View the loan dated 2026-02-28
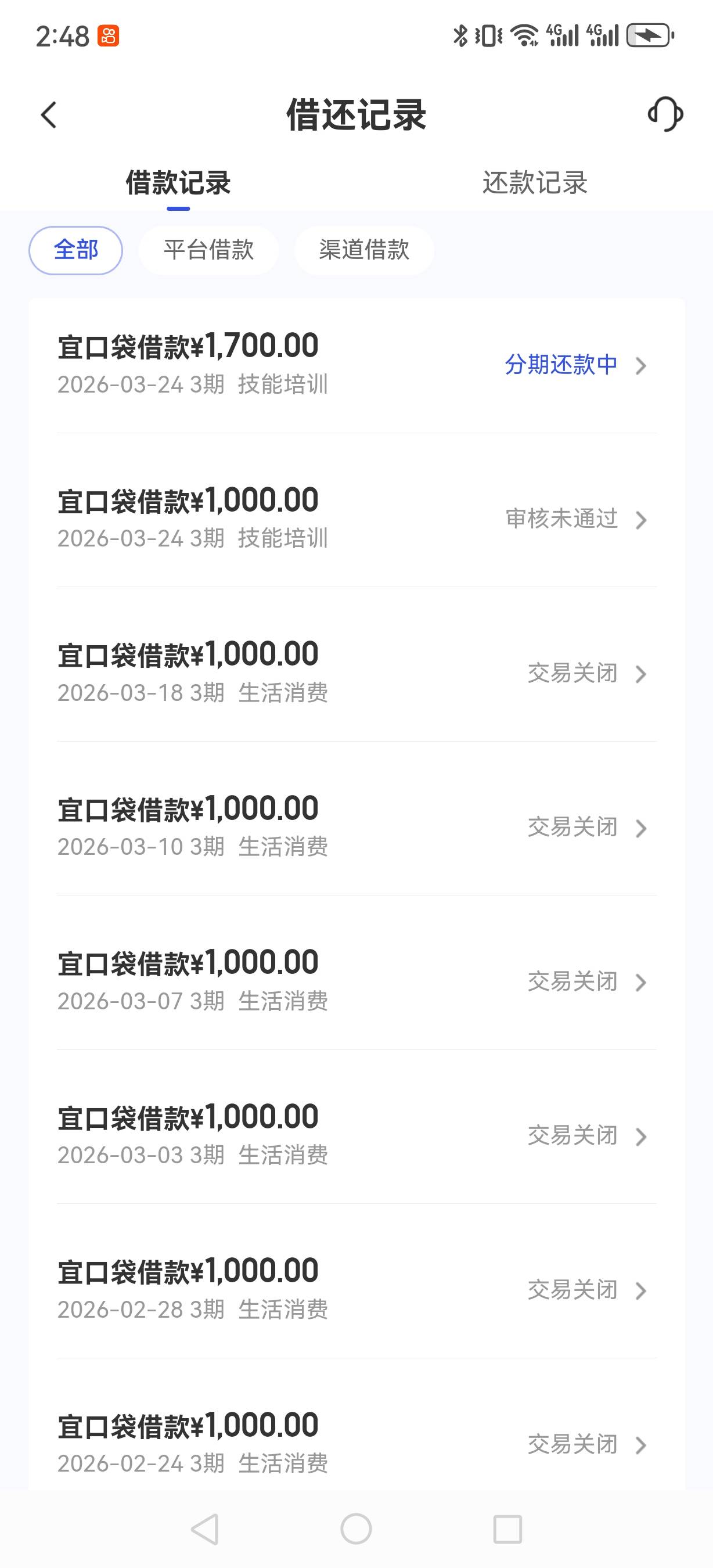 (356, 1289)
